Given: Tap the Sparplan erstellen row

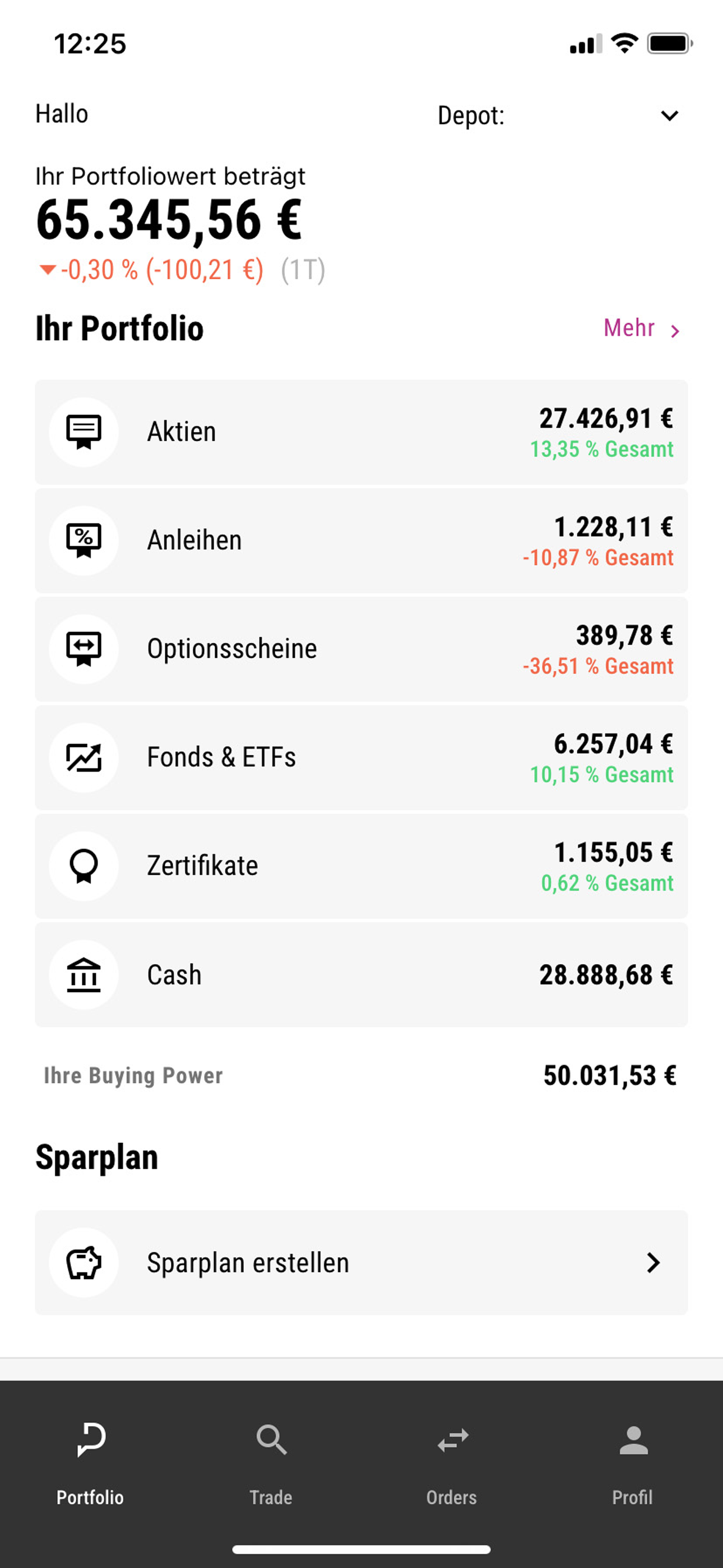Looking at the screenshot, I should pos(361,1262).
